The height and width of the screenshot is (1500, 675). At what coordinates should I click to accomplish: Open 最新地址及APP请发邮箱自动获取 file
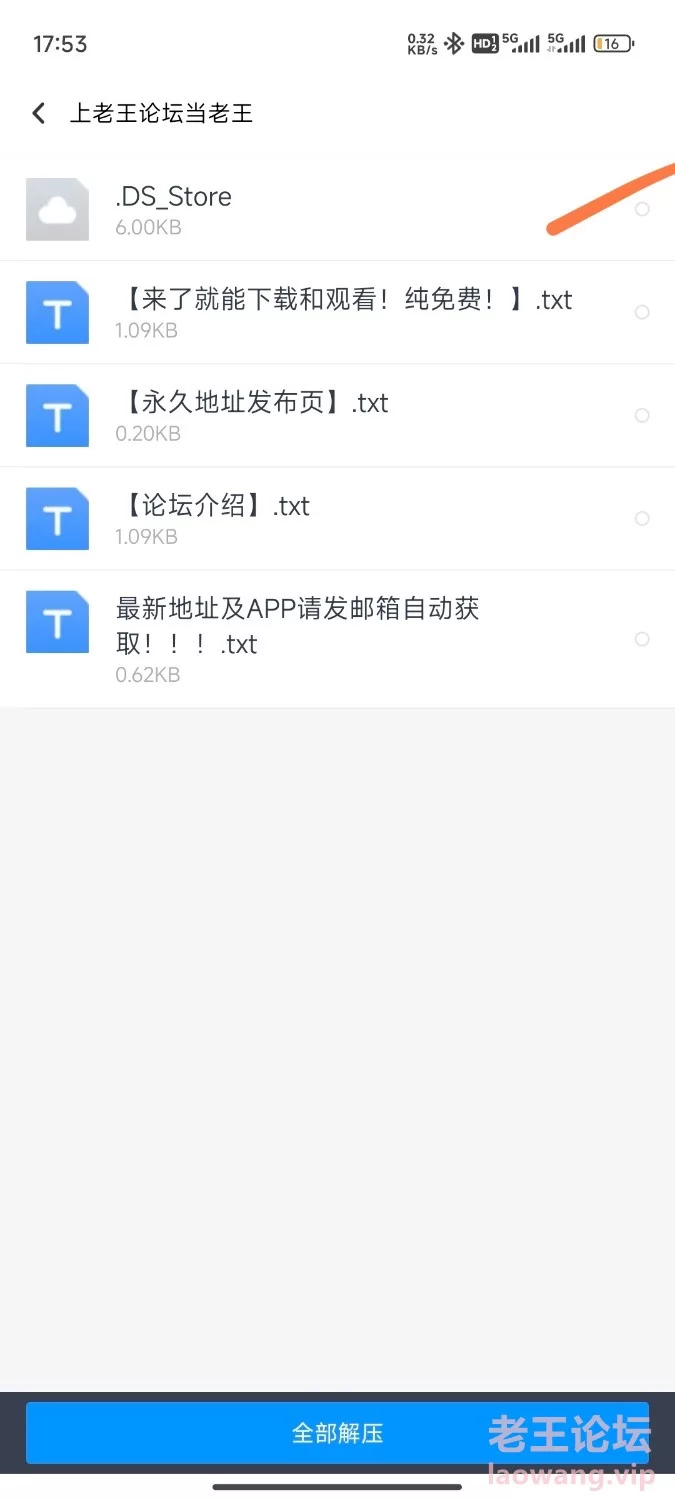(337, 639)
